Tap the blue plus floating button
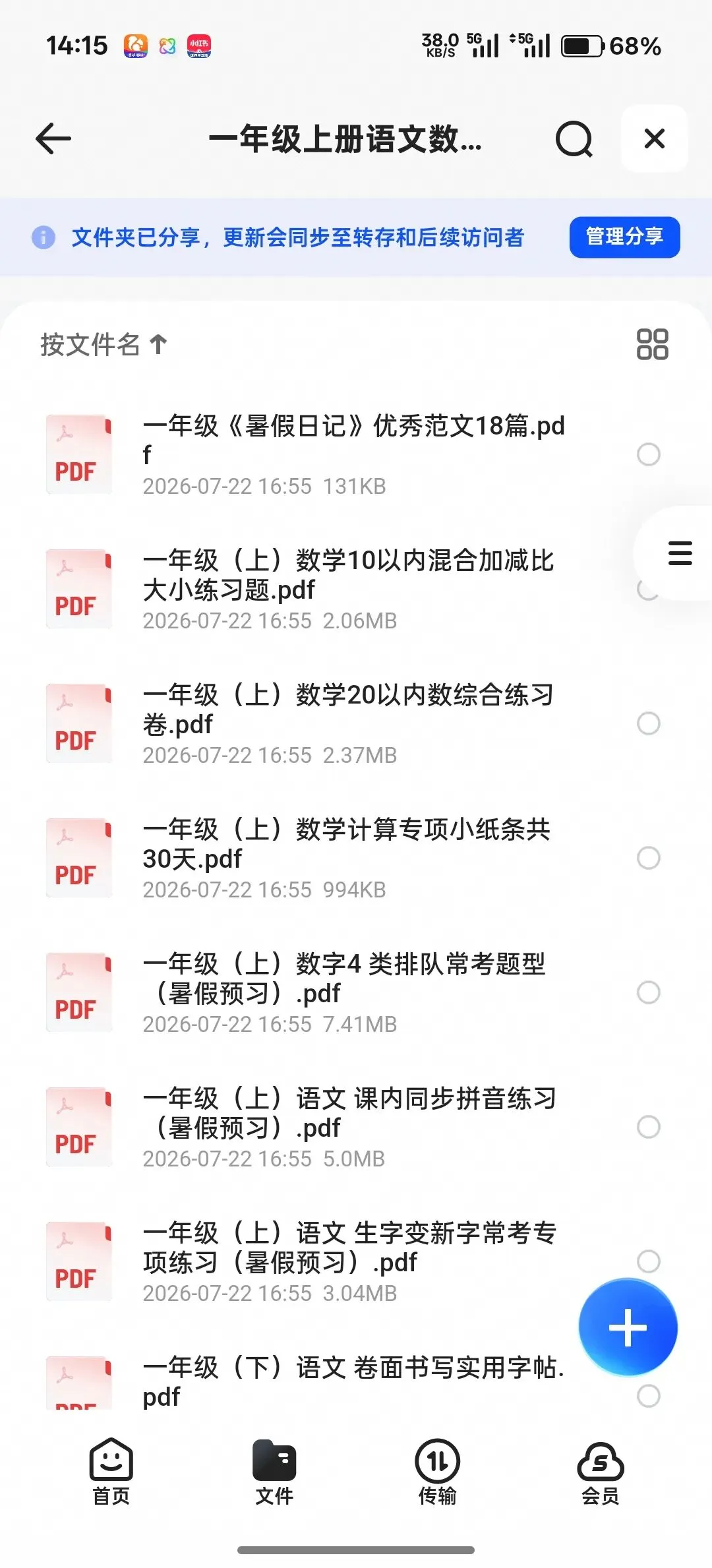The height and width of the screenshot is (1568, 712). coord(628,1327)
